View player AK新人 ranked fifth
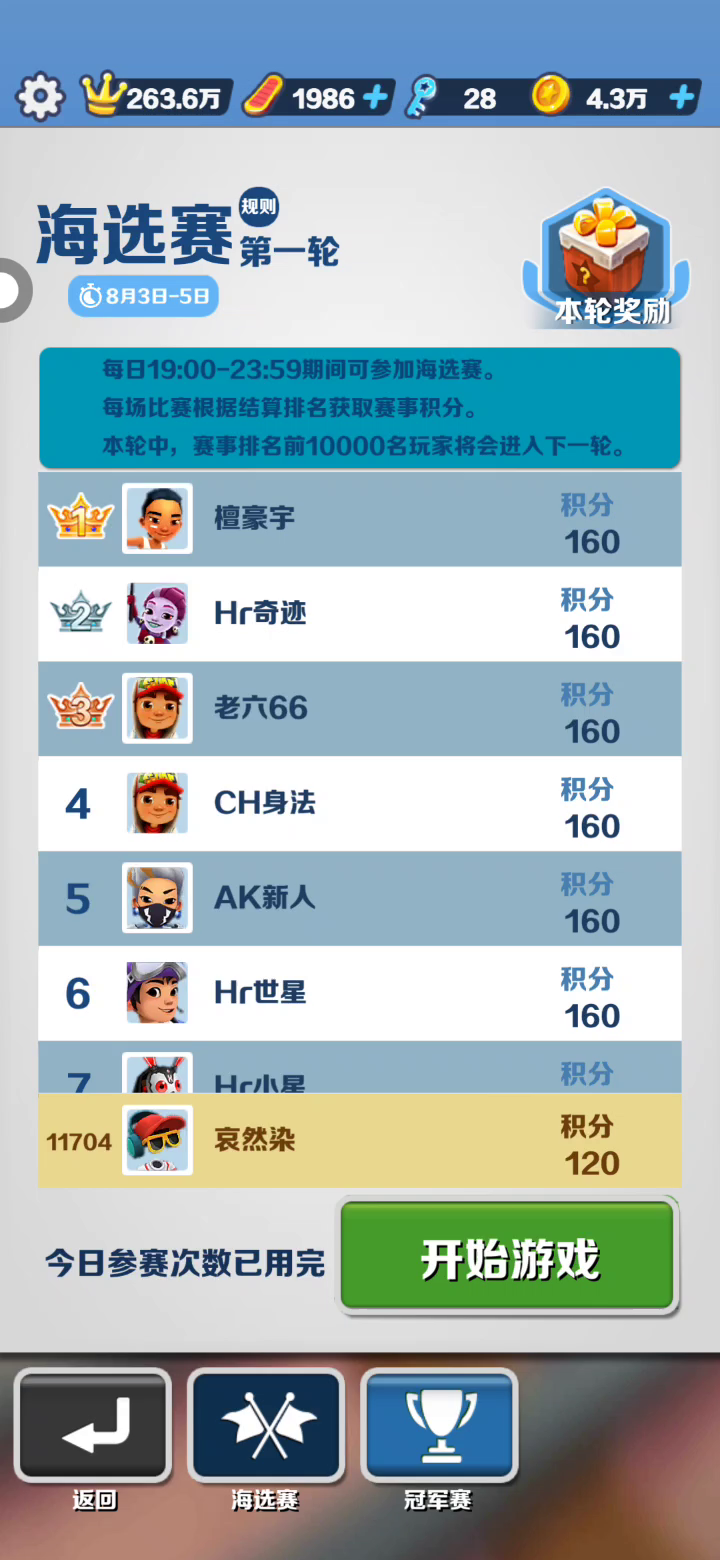The width and height of the screenshot is (720, 1560). (x=360, y=898)
